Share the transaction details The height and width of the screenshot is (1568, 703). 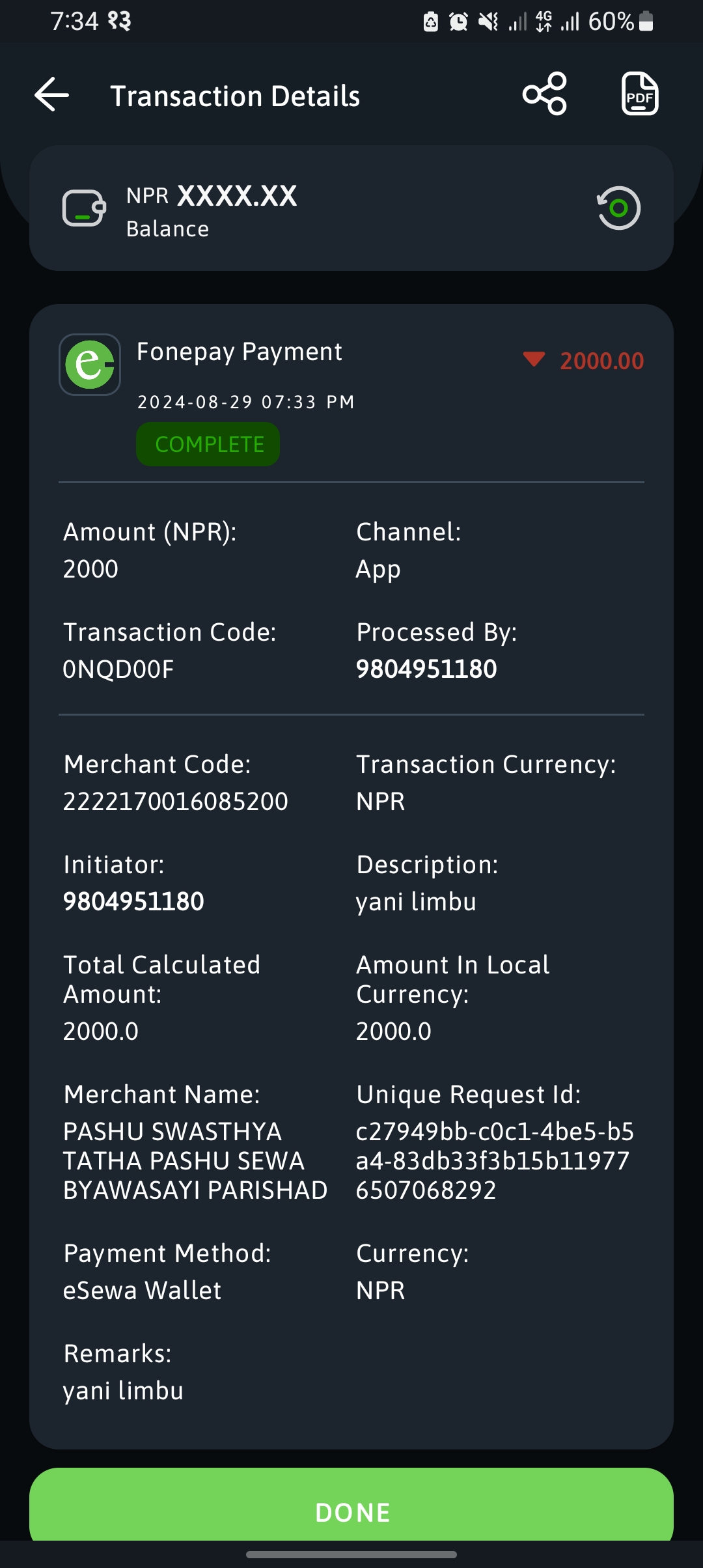(545, 94)
